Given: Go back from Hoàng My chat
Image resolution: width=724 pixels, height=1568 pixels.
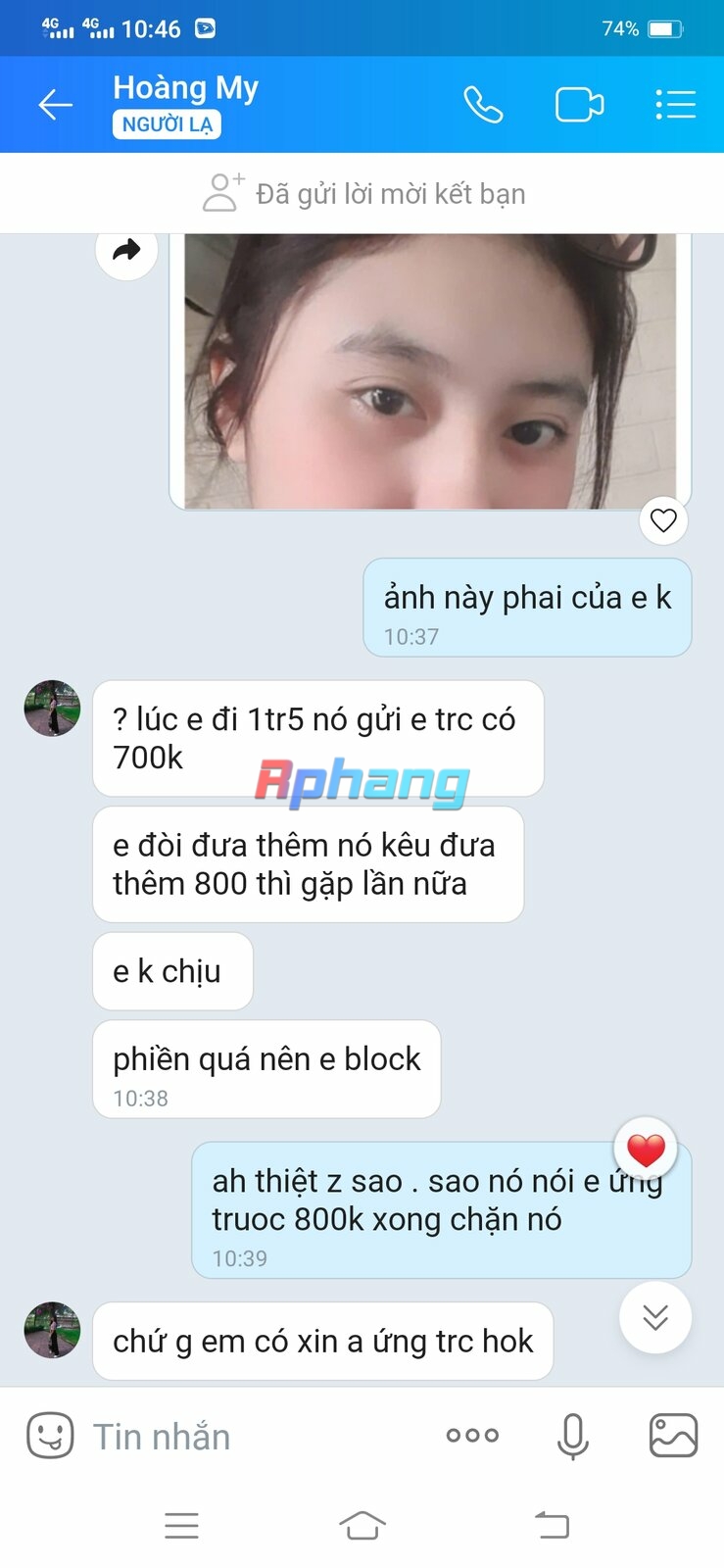Looking at the screenshot, I should pos(55,105).
